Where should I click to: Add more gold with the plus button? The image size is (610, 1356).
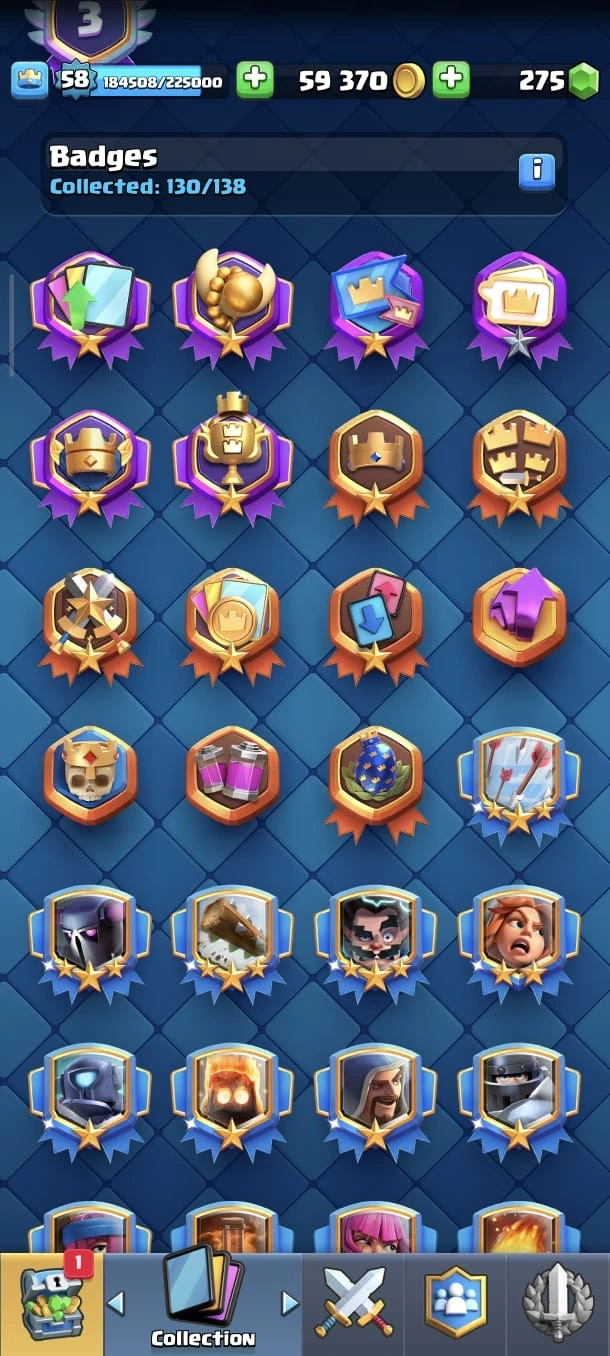pos(451,80)
